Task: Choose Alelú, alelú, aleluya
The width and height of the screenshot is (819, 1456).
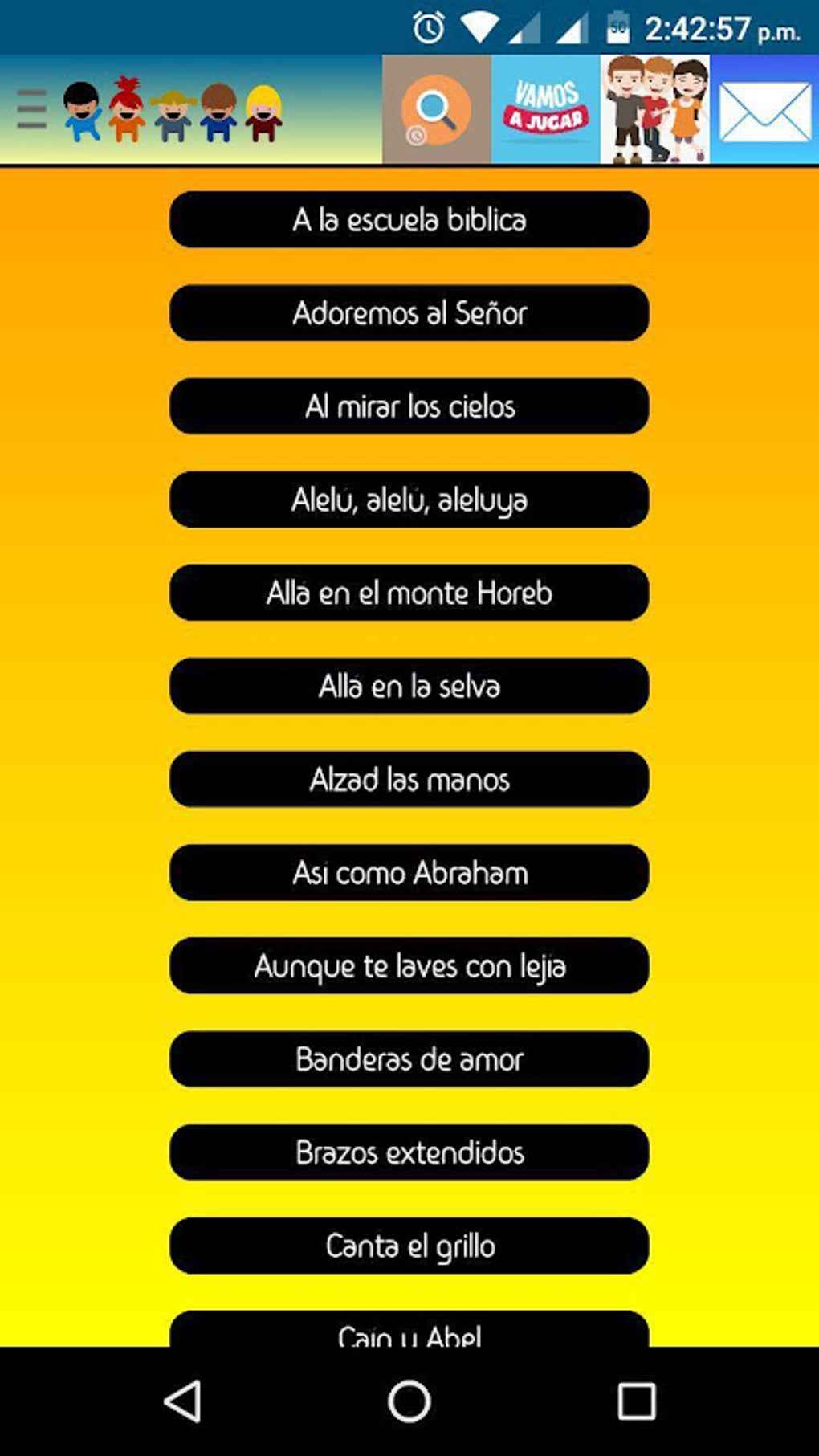Action: coord(409,500)
